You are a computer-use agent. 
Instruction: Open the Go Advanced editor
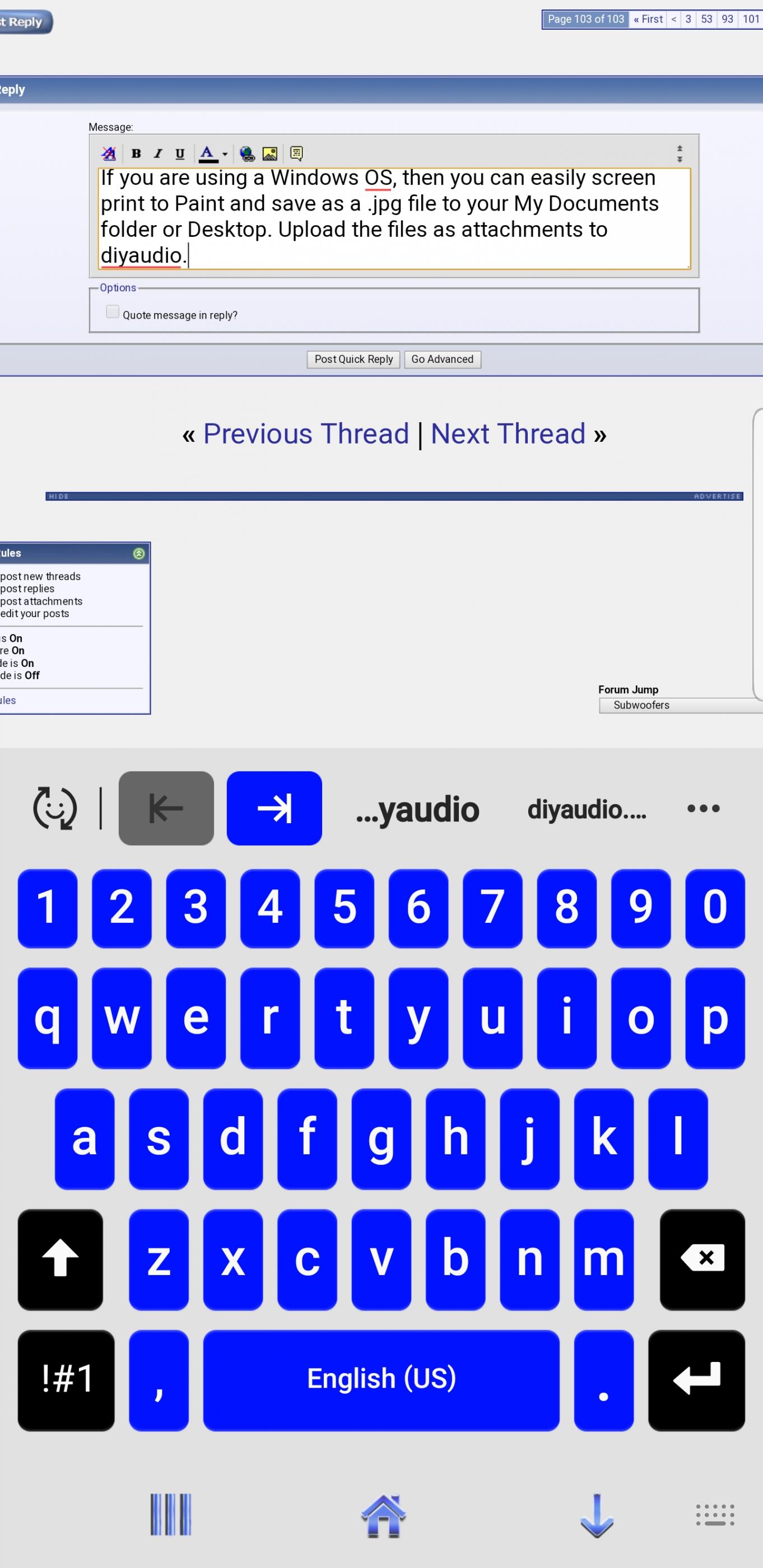coord(442,359)
